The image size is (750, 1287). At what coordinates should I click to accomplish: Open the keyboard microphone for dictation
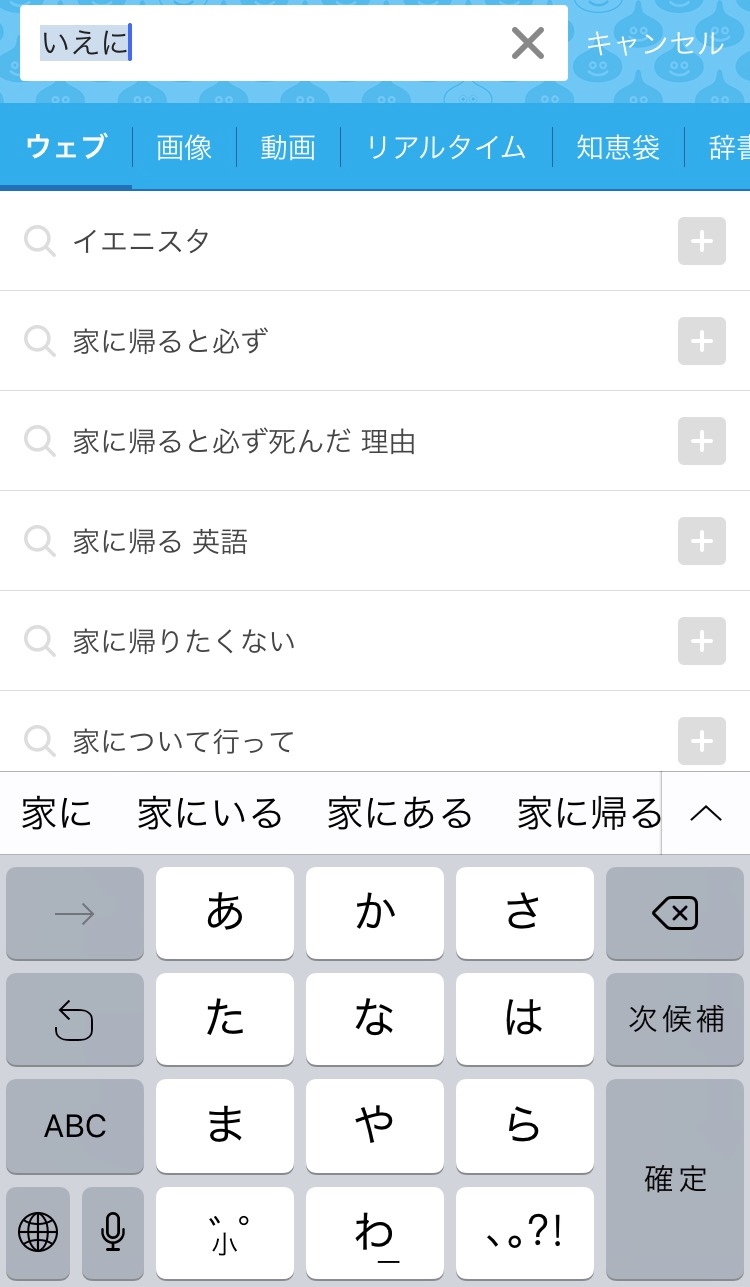(x=113, y=1232)
